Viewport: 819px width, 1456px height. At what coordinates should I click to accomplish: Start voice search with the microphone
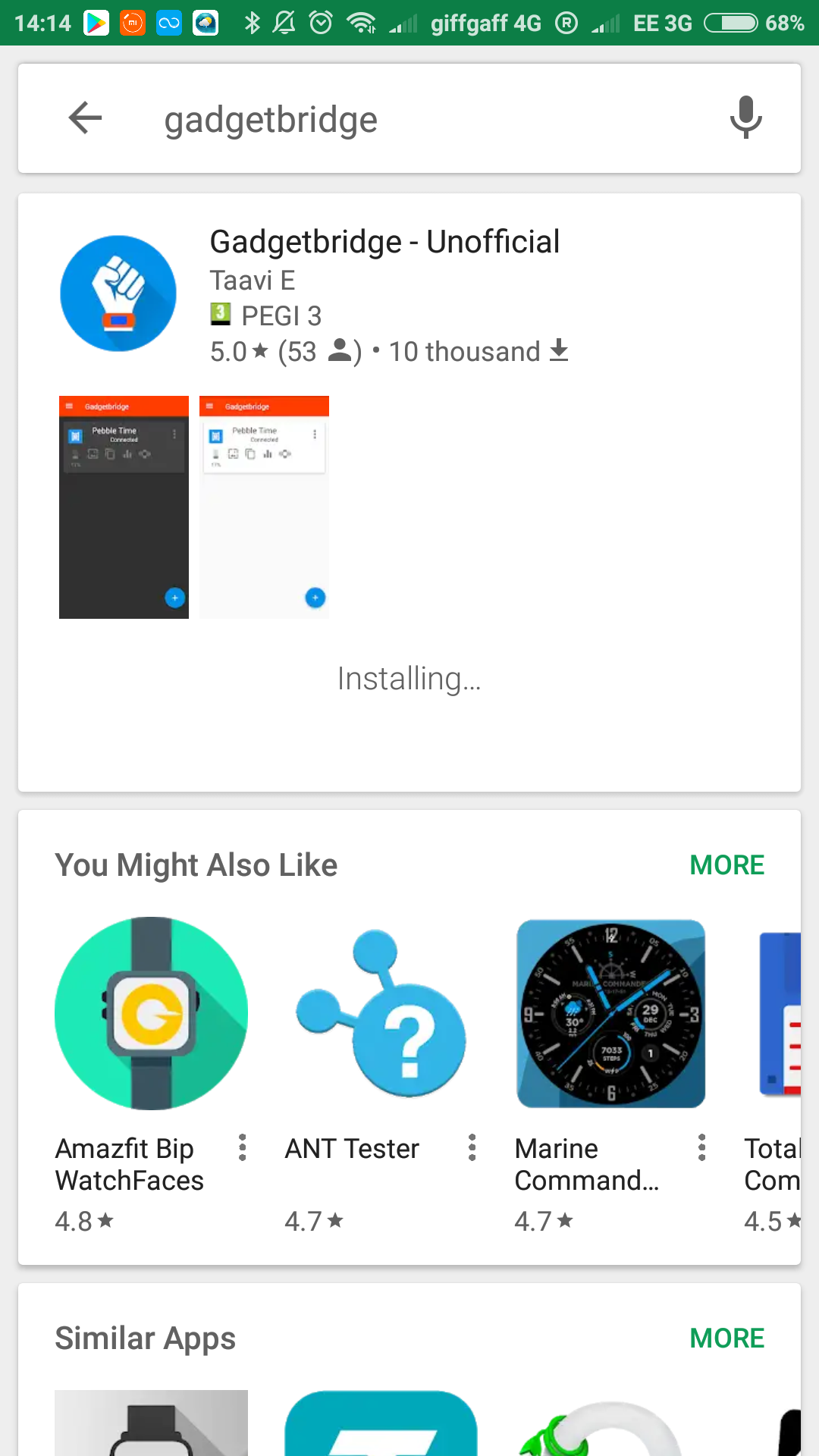click(745, 118)
